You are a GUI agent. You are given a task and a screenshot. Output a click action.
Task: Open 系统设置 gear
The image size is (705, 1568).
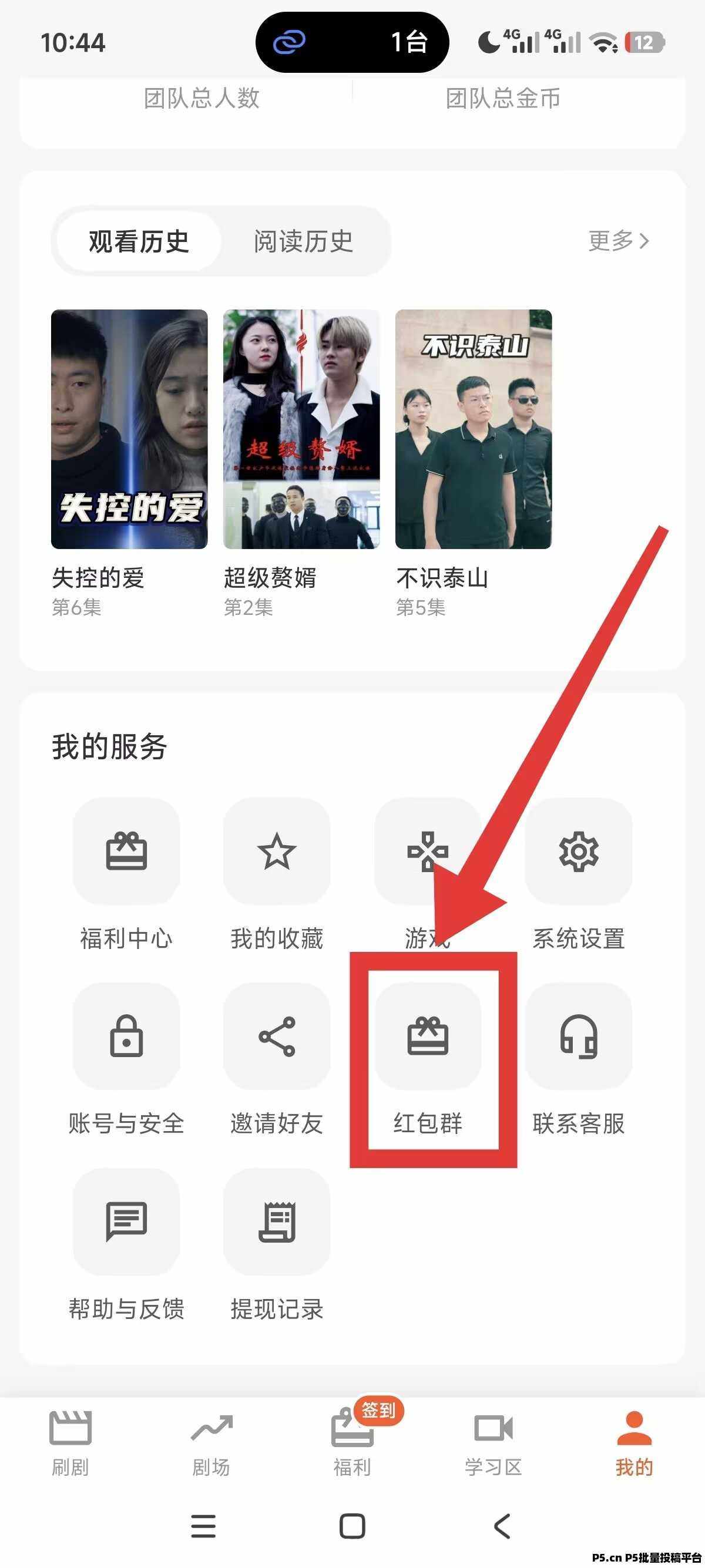pos(578,852)
